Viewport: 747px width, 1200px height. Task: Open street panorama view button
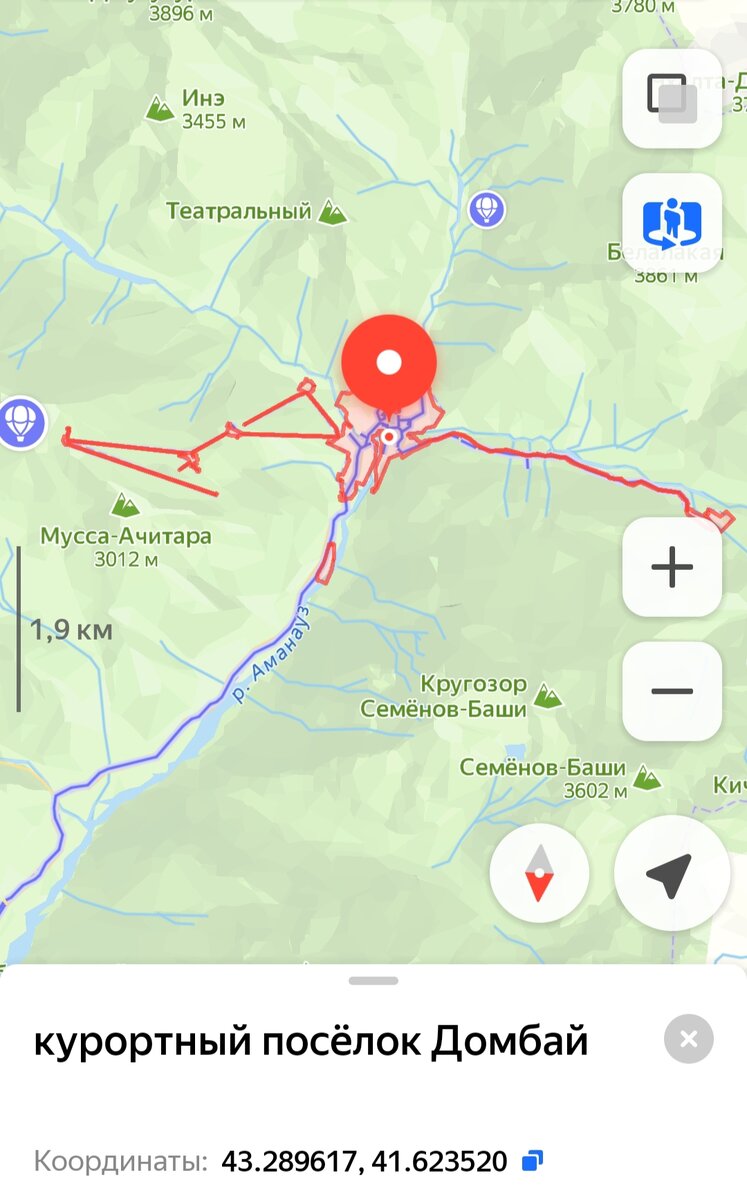[x=672, y=223]
